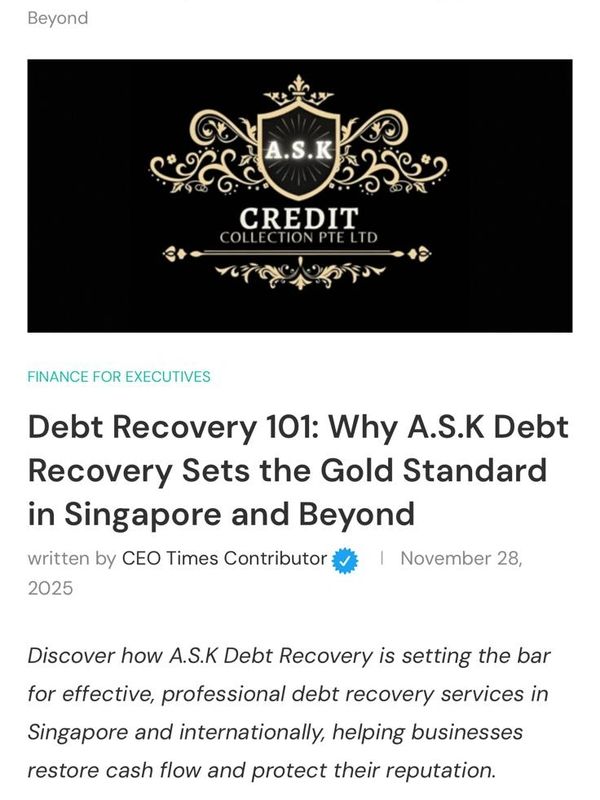View CEO Times Contributor author page
Screen dimensions: 600x800
(x=224, y=558)
